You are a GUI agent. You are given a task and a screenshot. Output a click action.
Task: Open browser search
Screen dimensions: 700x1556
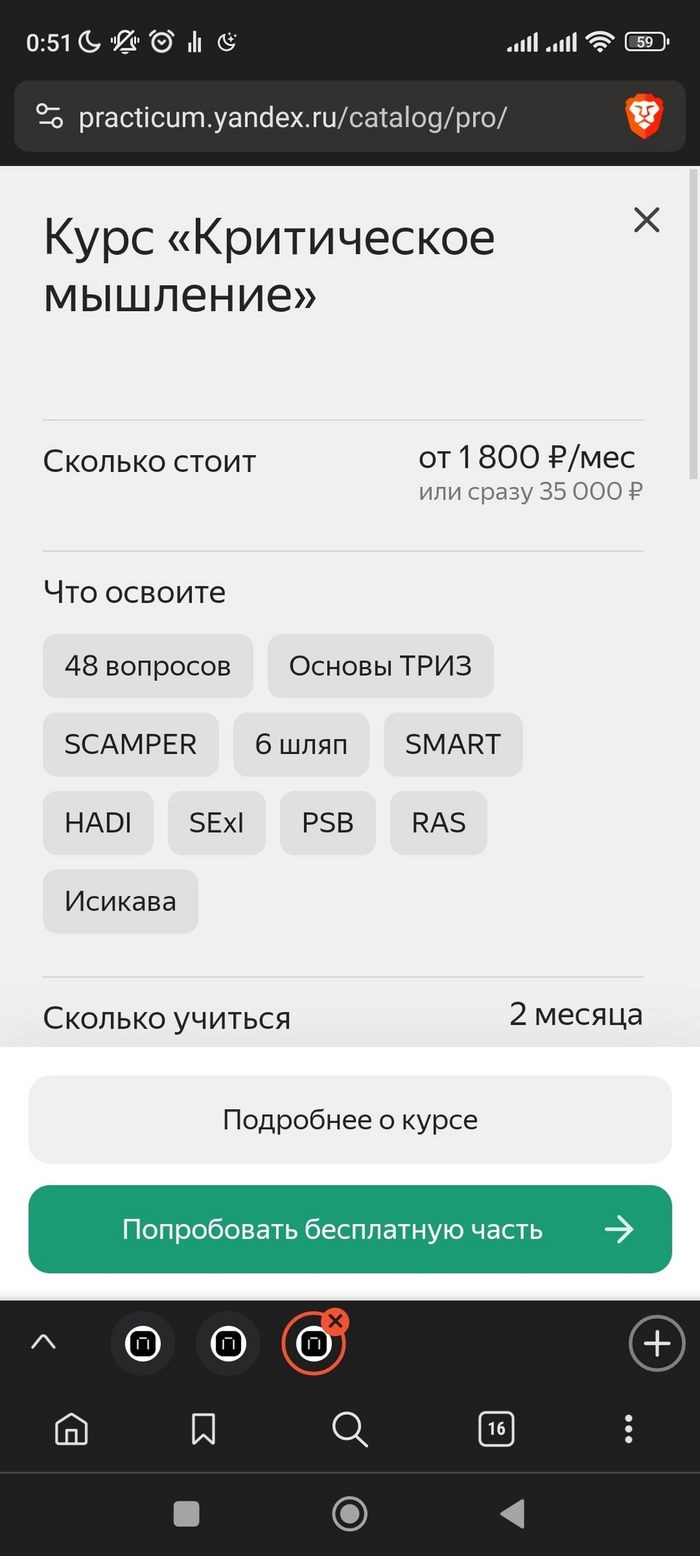click(x=350, y=1429)
